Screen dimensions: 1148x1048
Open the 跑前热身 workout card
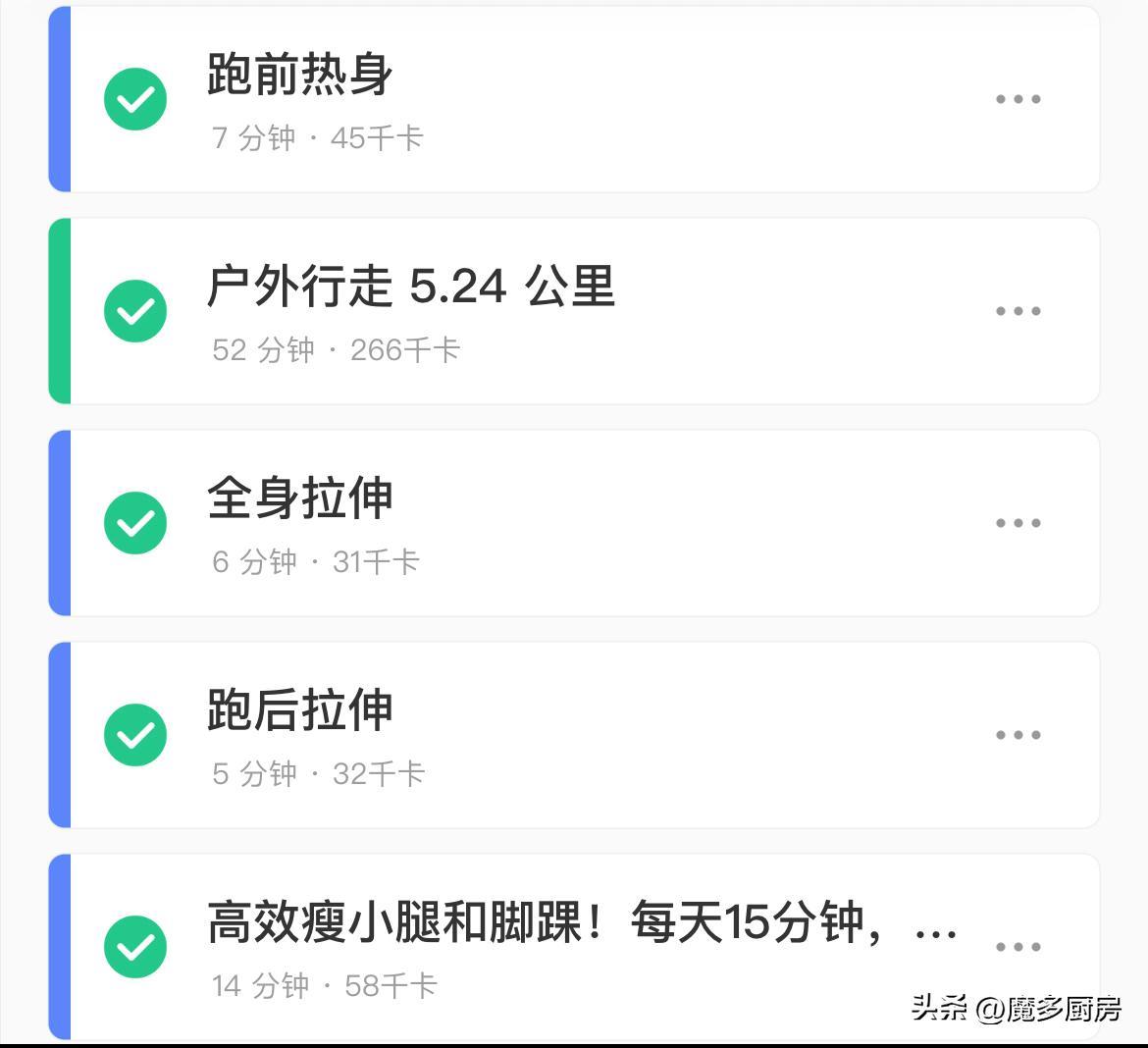tap(491, 99)
